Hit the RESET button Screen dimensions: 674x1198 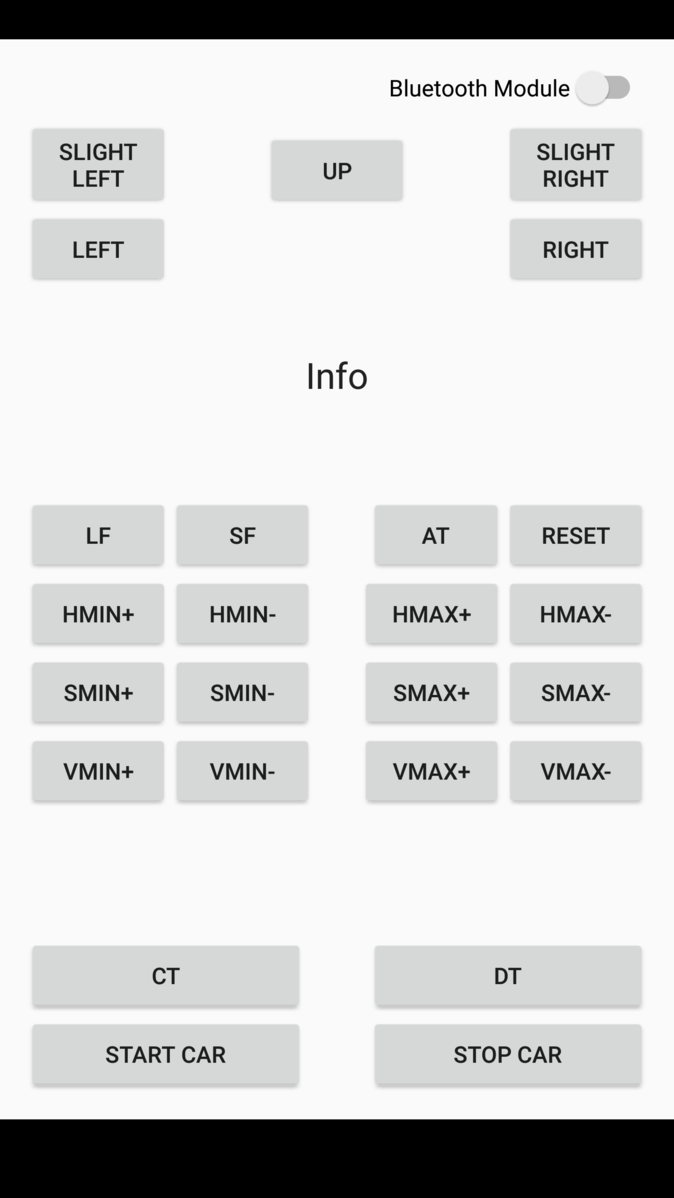(x=575, y=535)
